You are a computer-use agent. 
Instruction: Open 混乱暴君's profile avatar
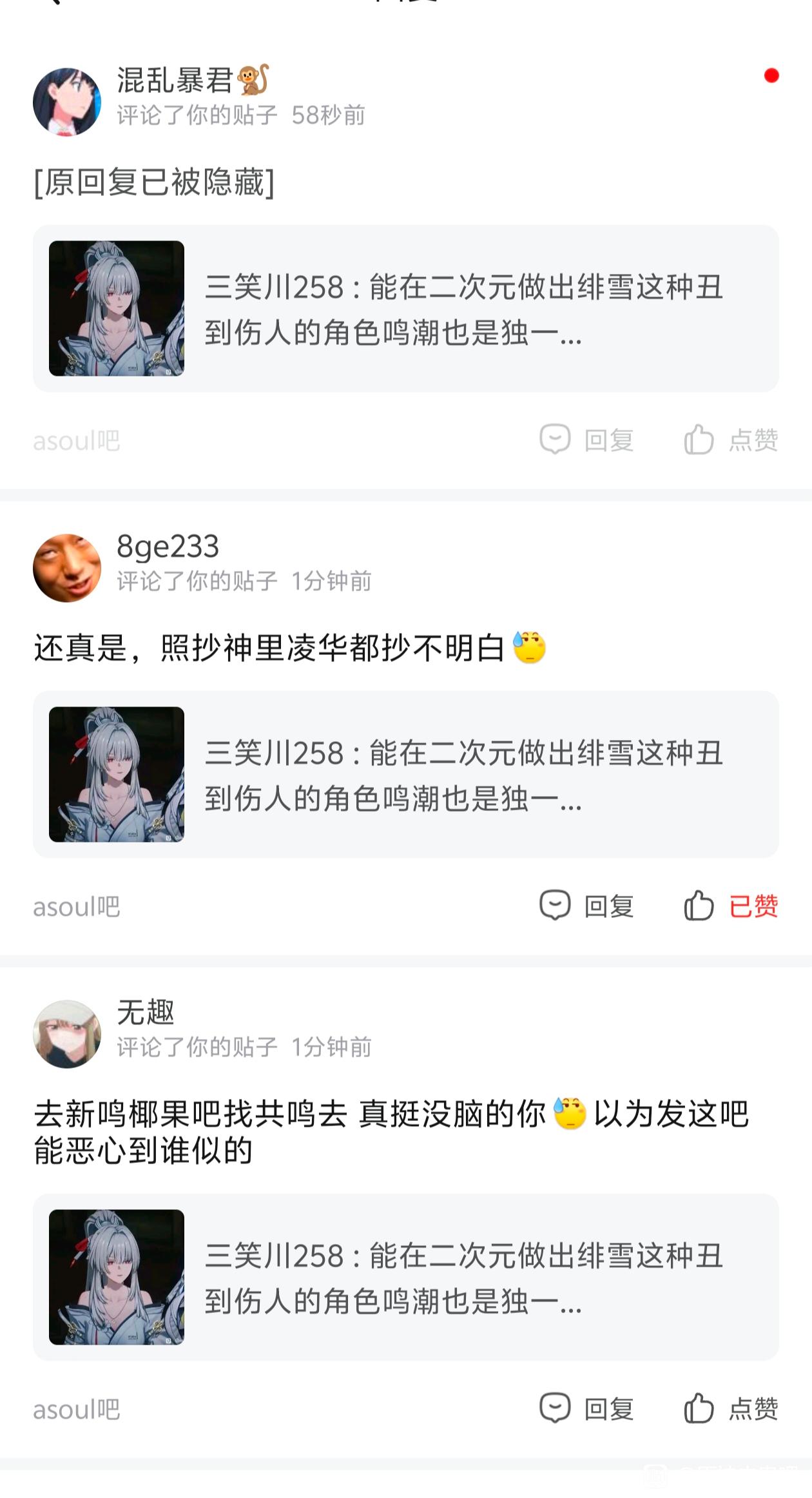pos(67,102)
